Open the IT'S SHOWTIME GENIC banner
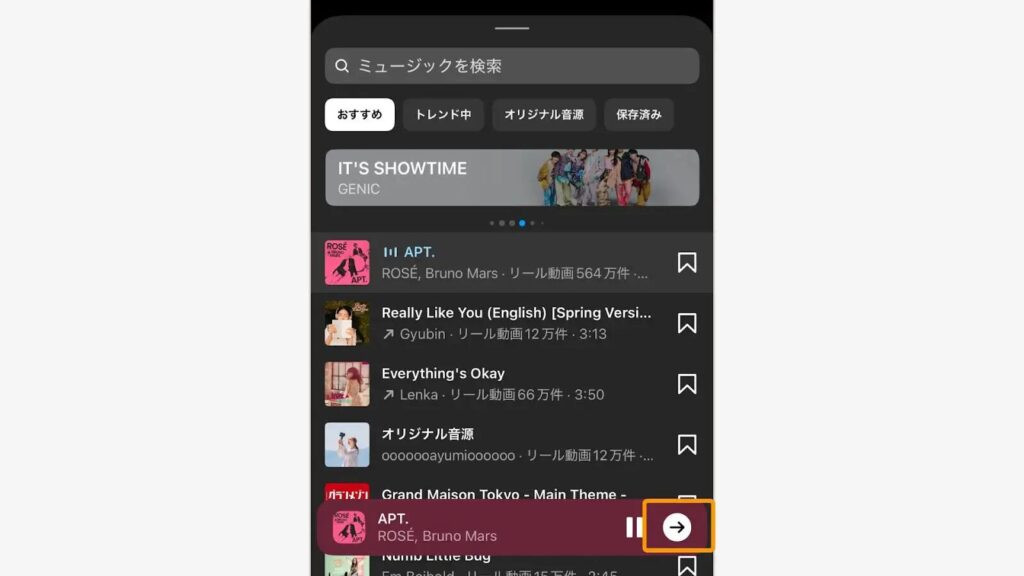Image resolution: width=1024 pixels, height=576 pixels. (511, 178)
